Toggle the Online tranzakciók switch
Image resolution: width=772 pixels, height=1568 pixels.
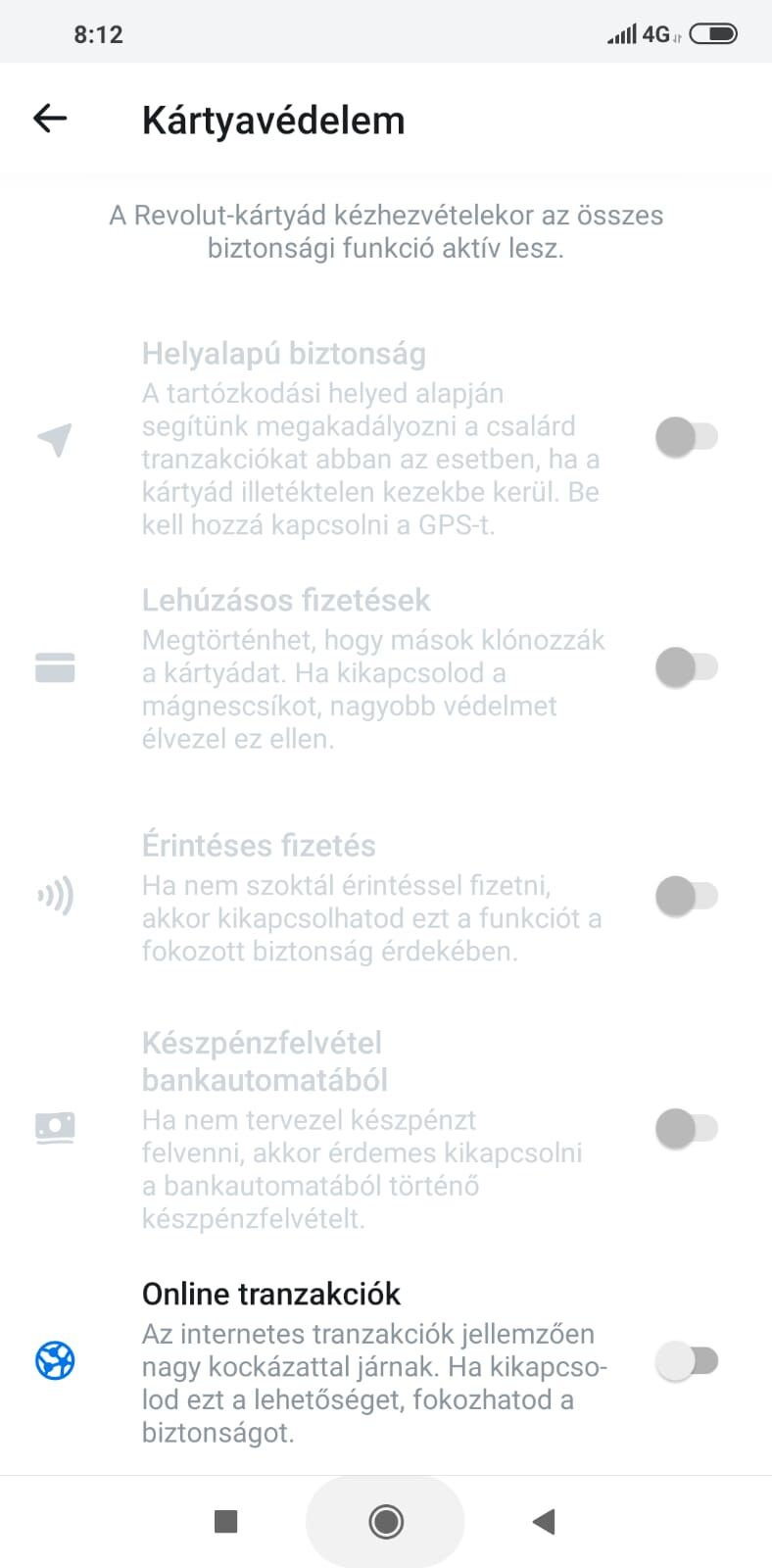[687, 1361]
